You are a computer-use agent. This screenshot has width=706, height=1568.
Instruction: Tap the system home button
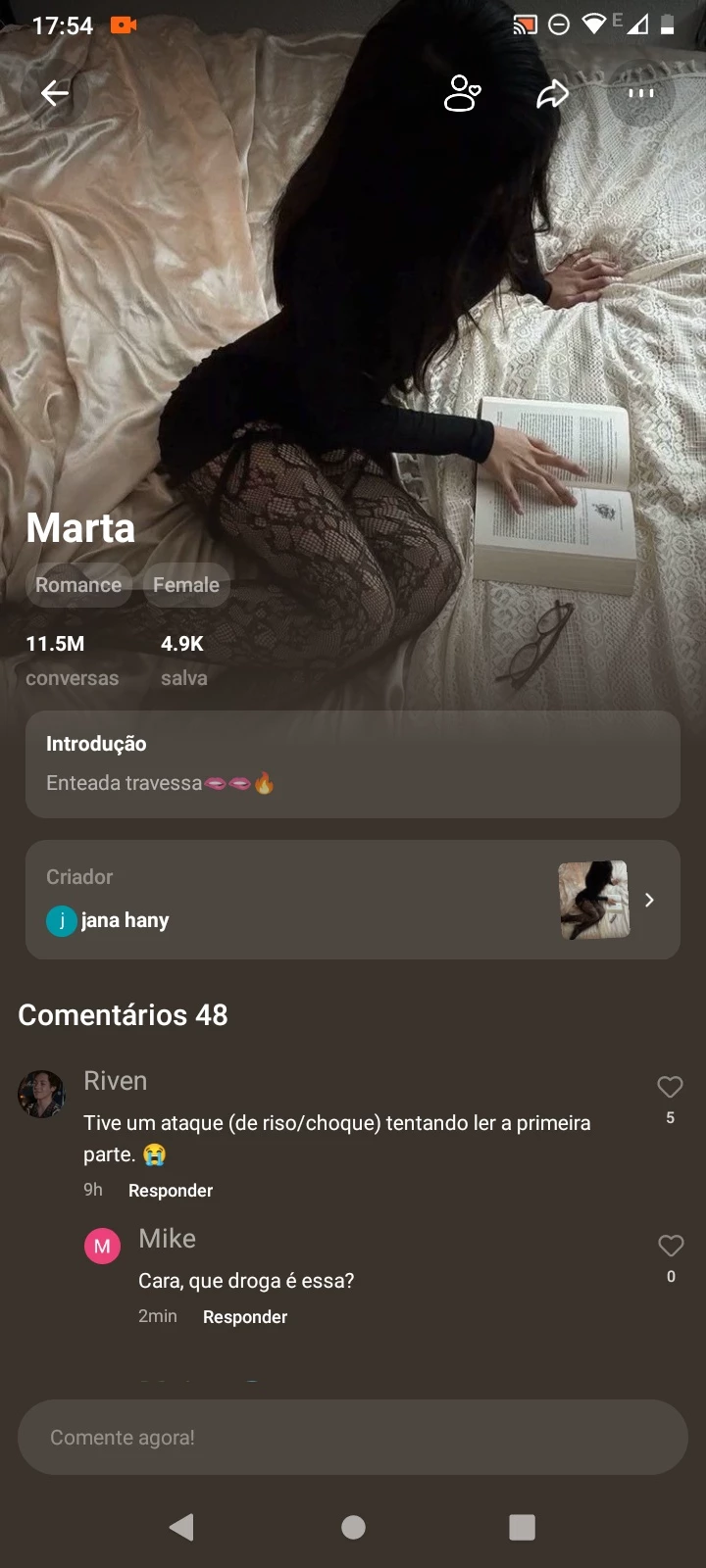(353, 1527)
